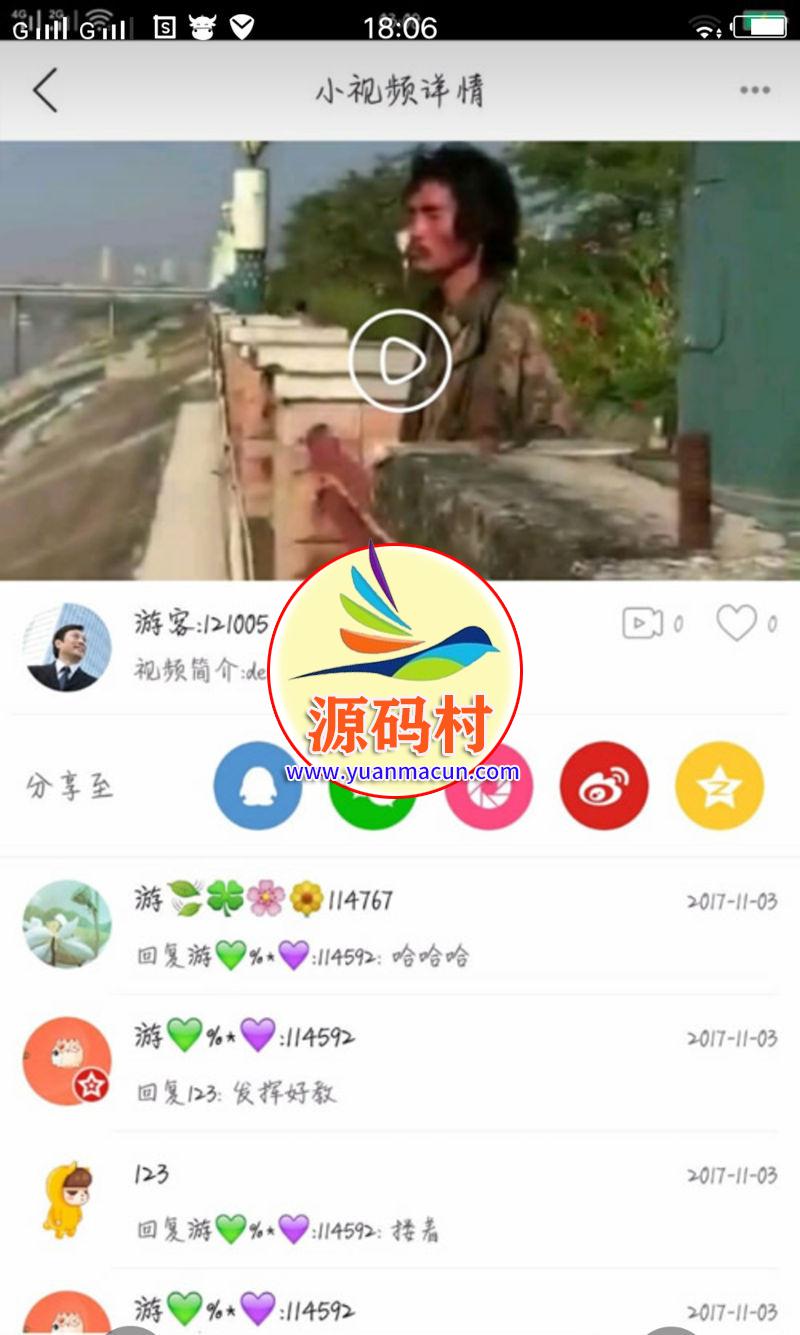Open the profile photo of uploader 游客:121005

click(x=67, y=647)
